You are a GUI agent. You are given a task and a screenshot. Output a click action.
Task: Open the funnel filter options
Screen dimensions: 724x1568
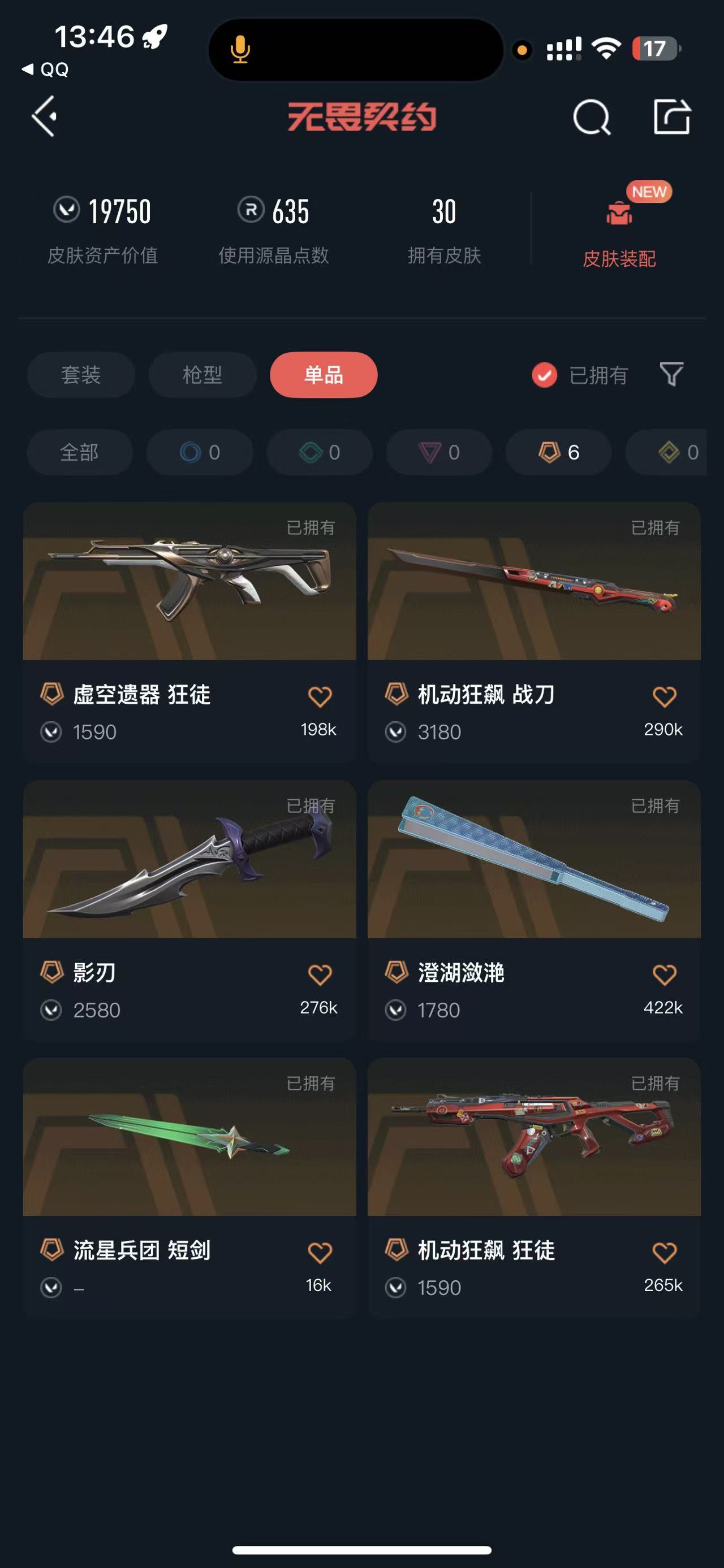point(671,374)
